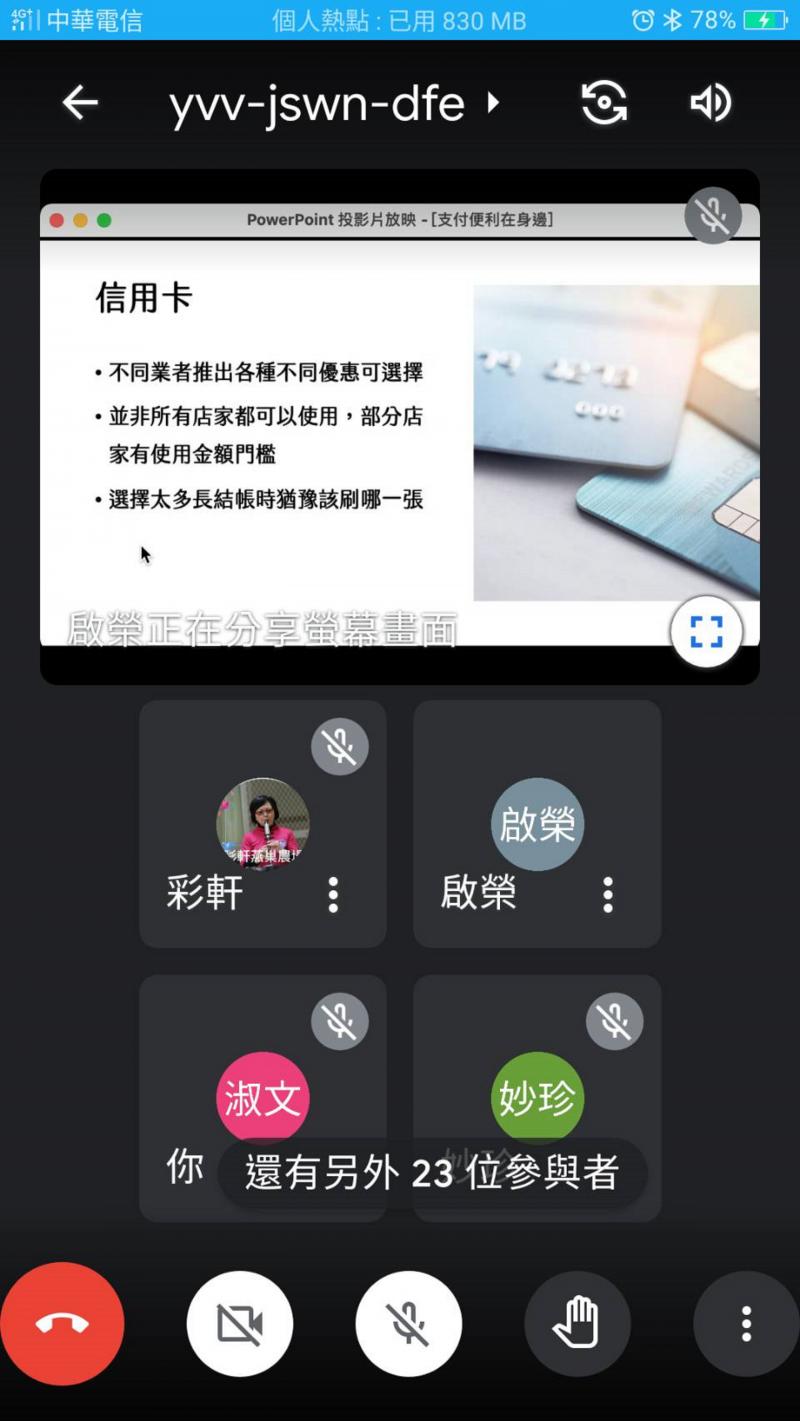The image size is (800, 1421).
Task: Tap the mute indicator on 淑文's tile
Action: pos(340,1021)
